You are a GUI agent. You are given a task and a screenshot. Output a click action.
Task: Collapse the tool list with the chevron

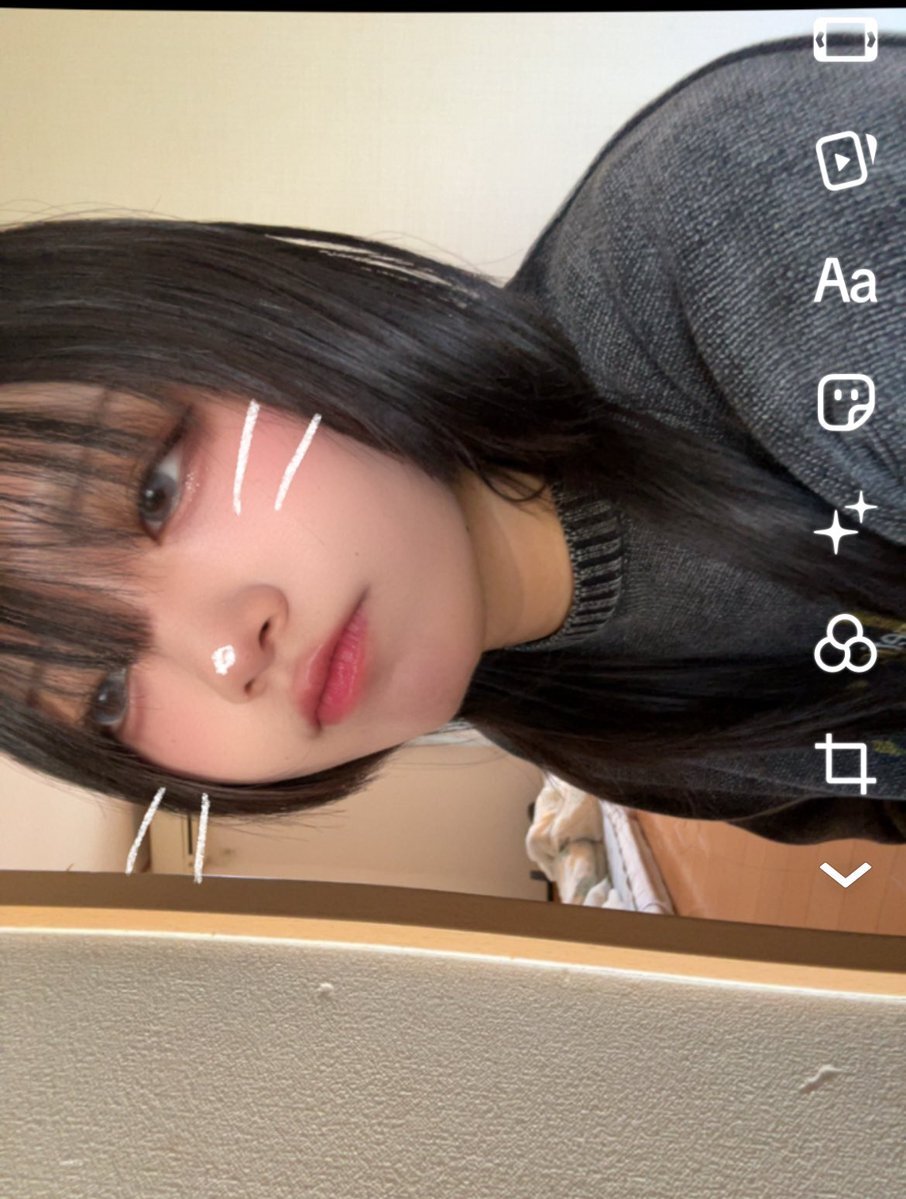click(x=845, y=876)
